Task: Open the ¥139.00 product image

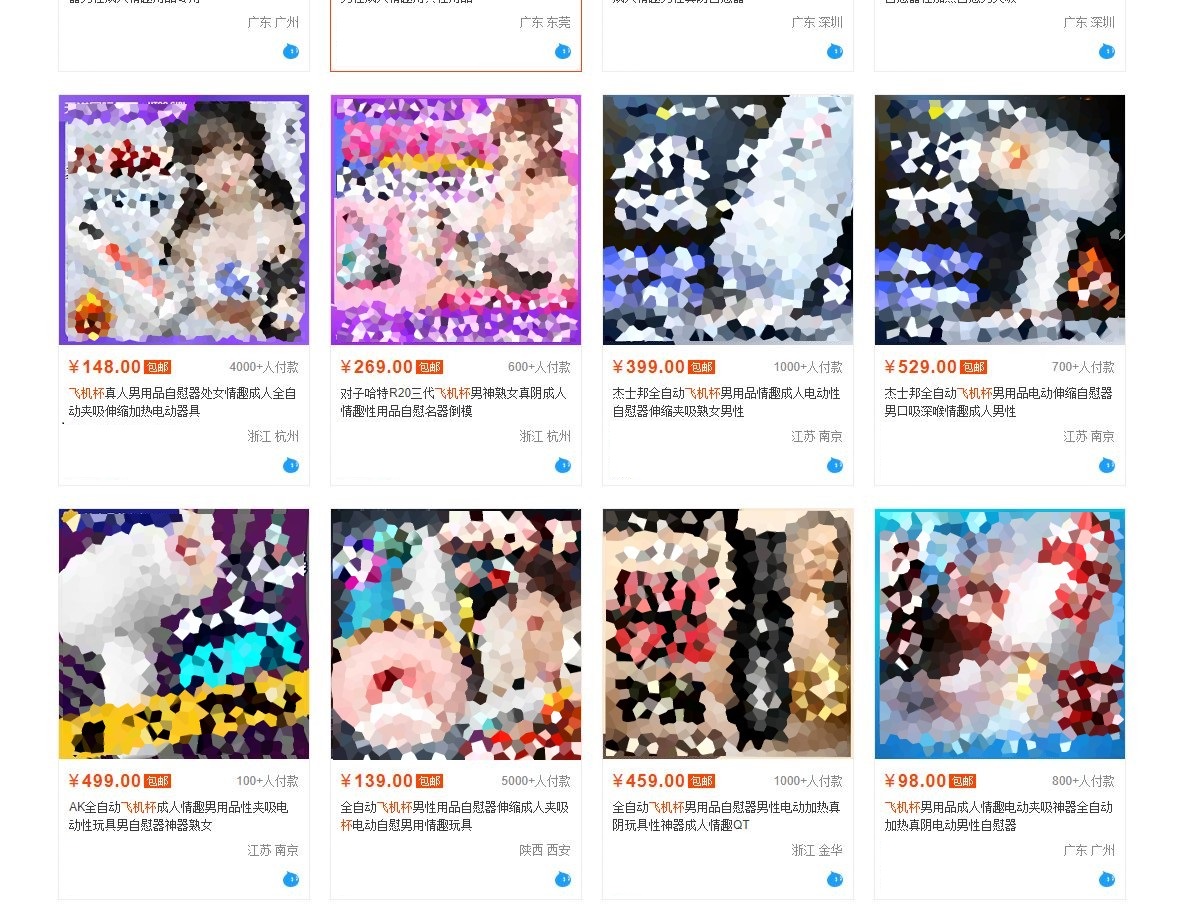Action: tap(456, 634)
